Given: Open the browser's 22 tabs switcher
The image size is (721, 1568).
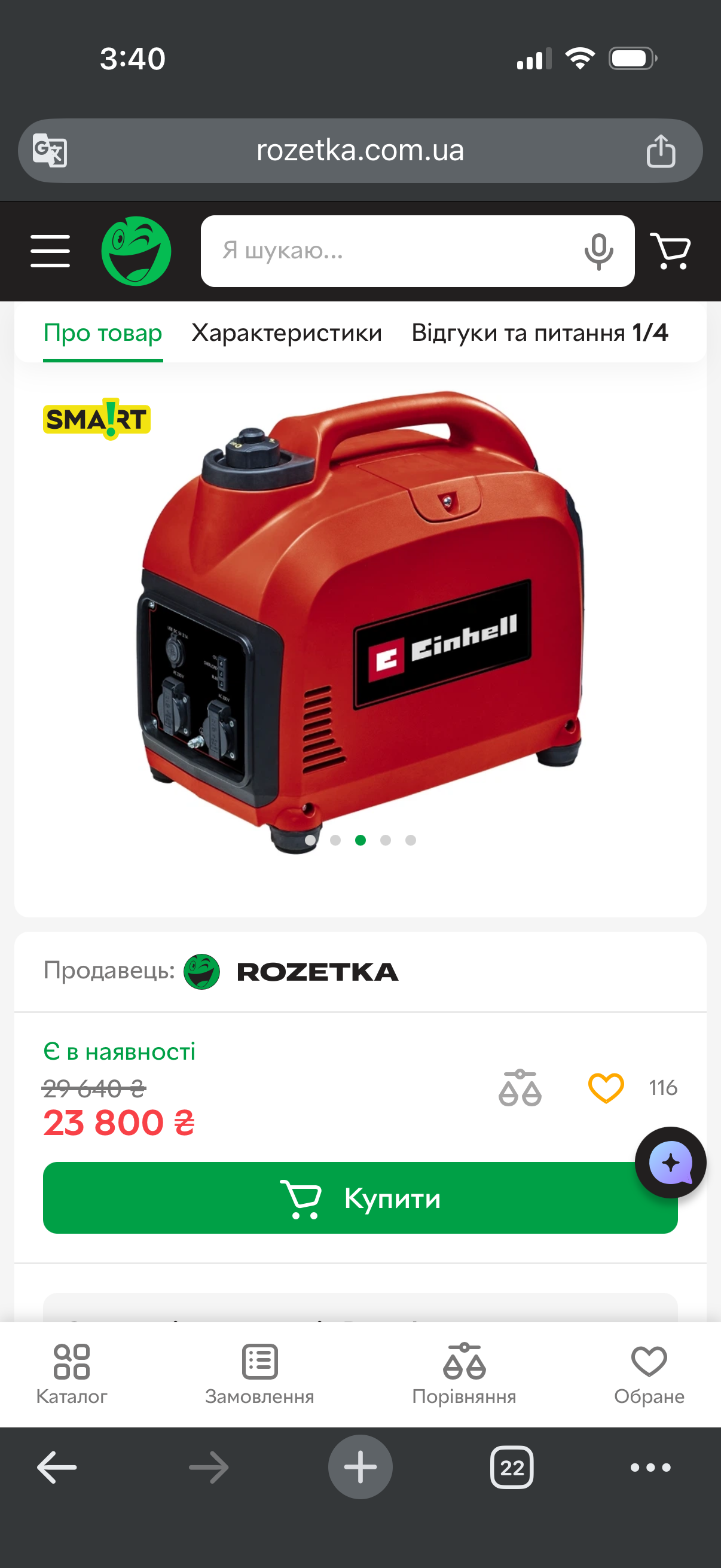Looking at the screenshot, I should click(512, 1467).
